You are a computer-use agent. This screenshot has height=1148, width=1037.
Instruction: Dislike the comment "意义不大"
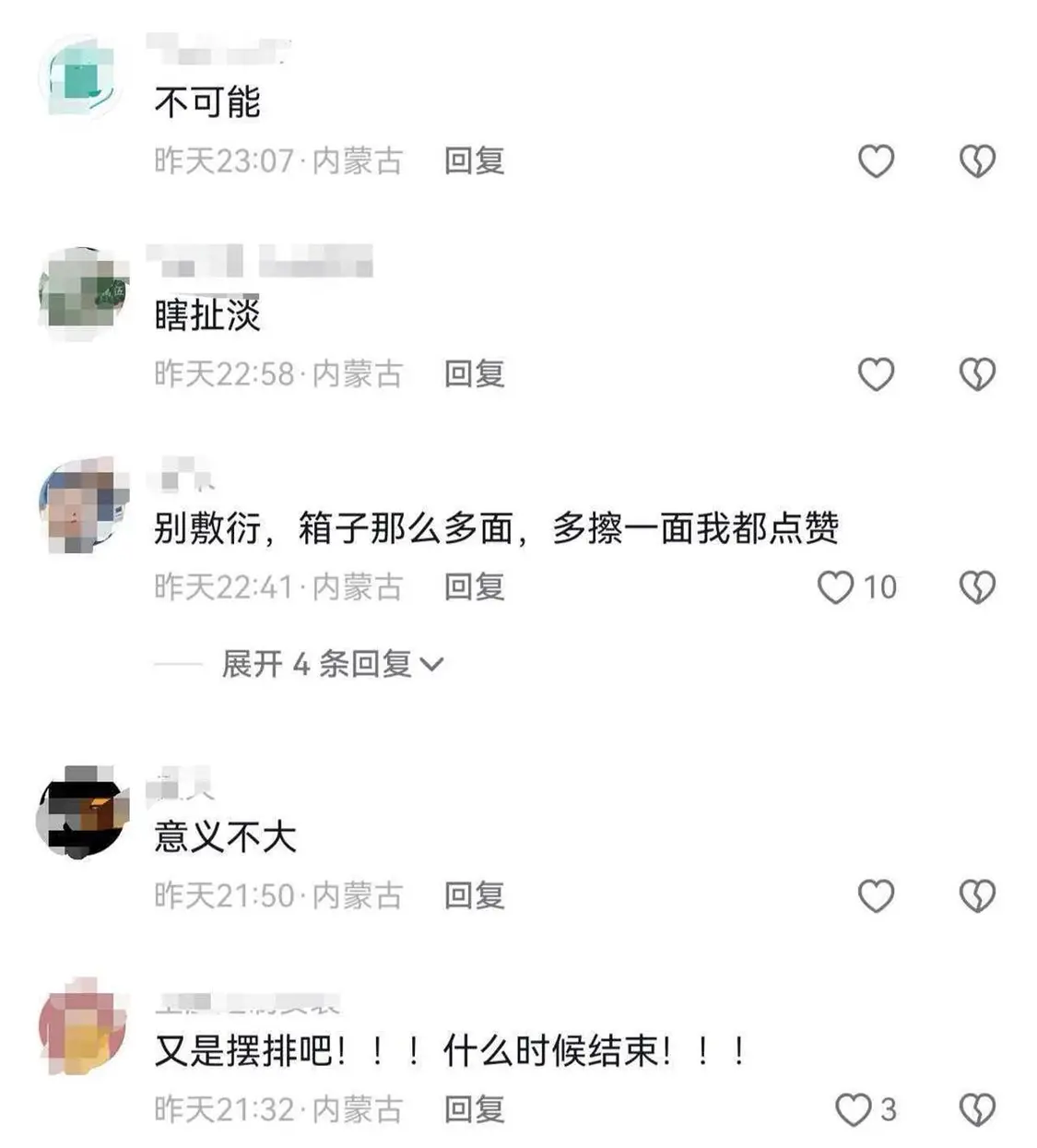977,895
